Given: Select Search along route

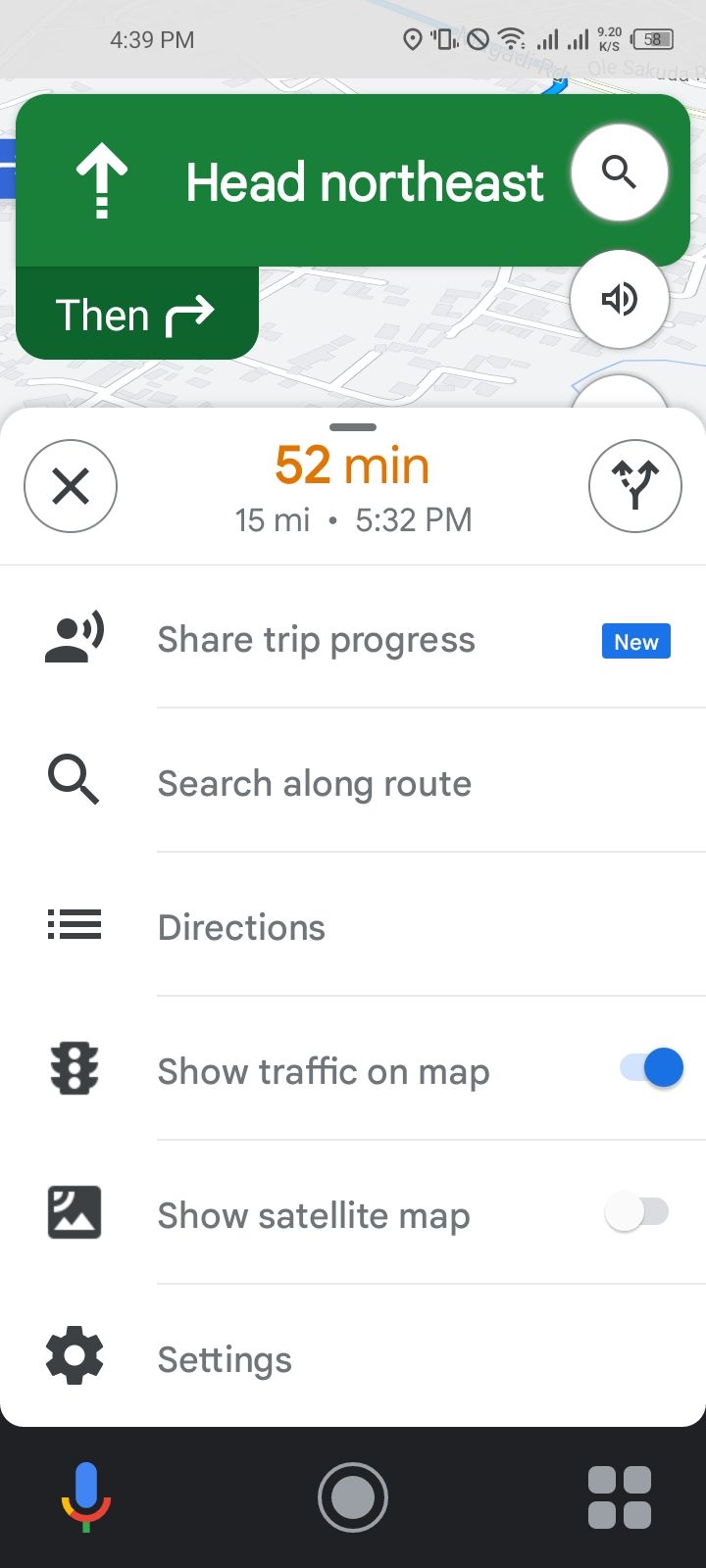Looking at the screenshot, I should click(x=314, y=784).
